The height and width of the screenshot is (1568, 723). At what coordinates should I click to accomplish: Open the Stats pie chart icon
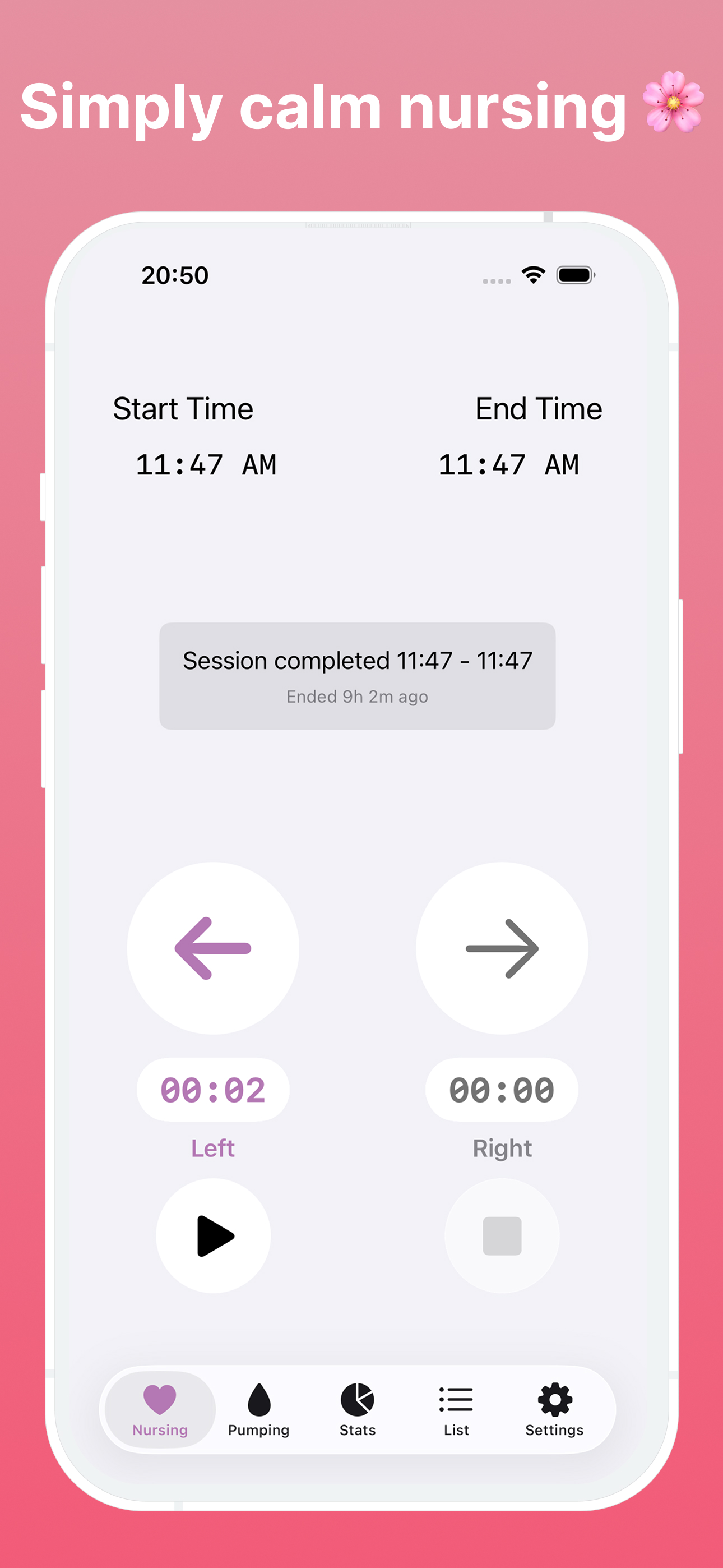tap(356, 1399)
